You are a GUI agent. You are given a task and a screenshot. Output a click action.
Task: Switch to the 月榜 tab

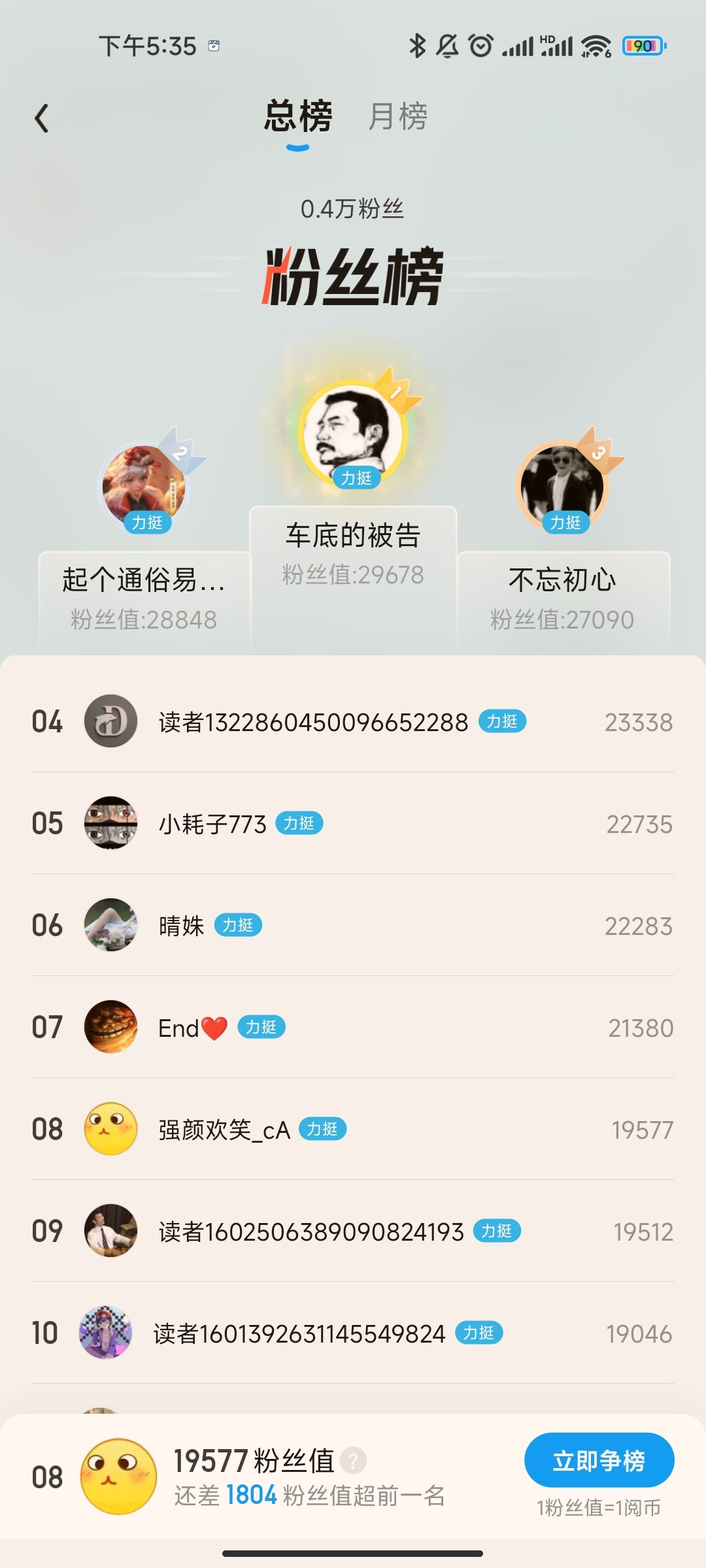click(x=397, y=118)
